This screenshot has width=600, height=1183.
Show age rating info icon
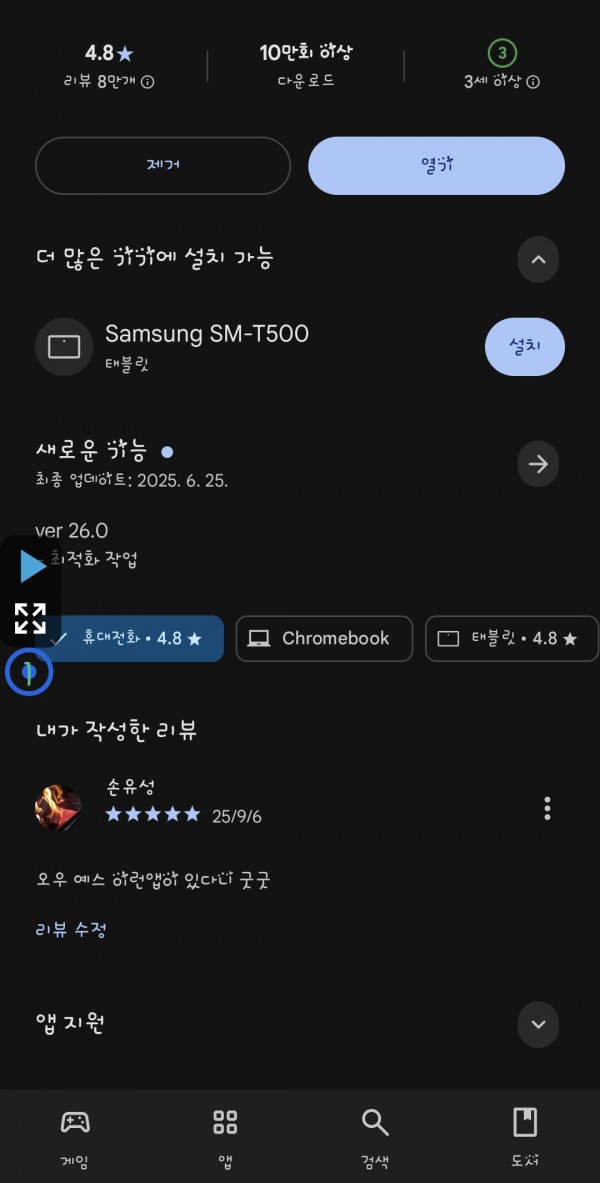533,81
